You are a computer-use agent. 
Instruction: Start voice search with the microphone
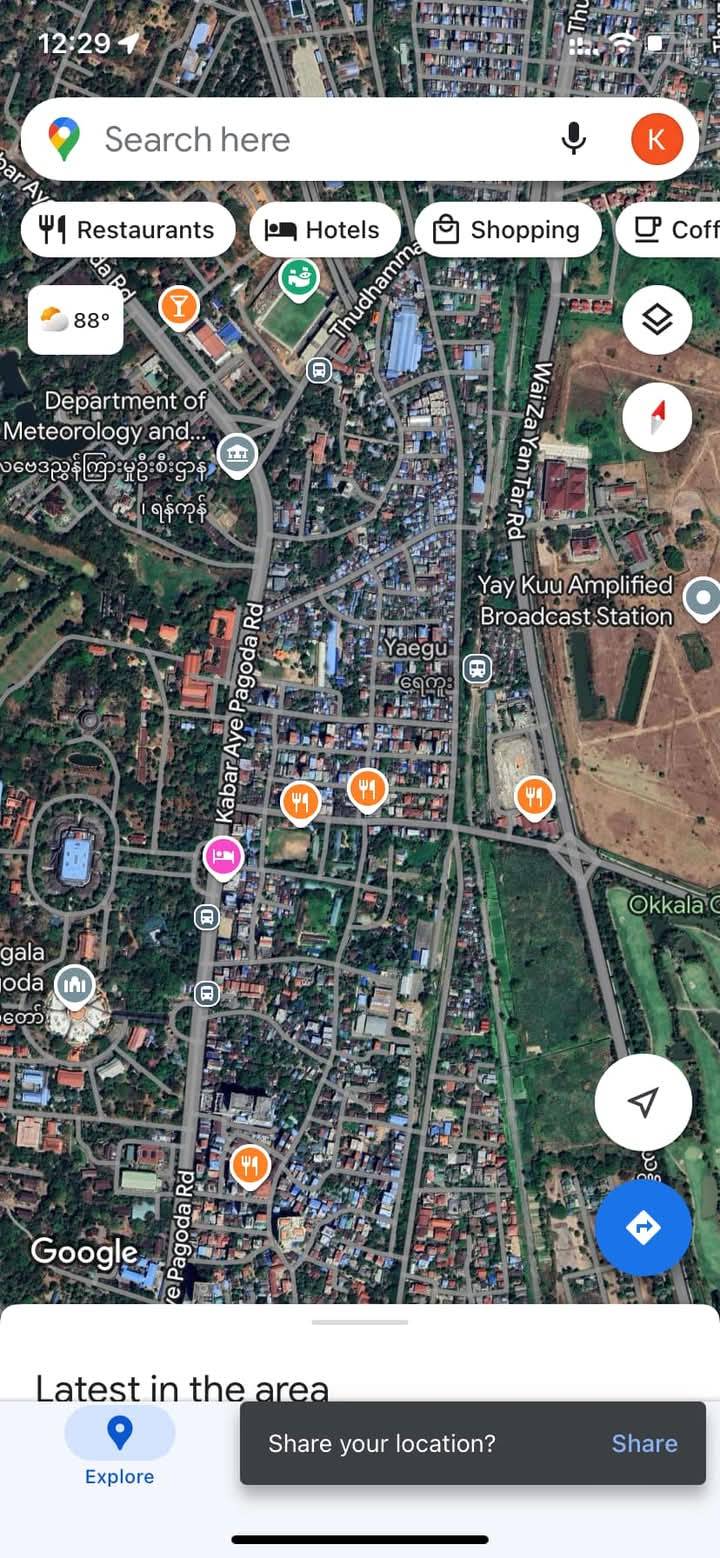click(x=573, y=139)
